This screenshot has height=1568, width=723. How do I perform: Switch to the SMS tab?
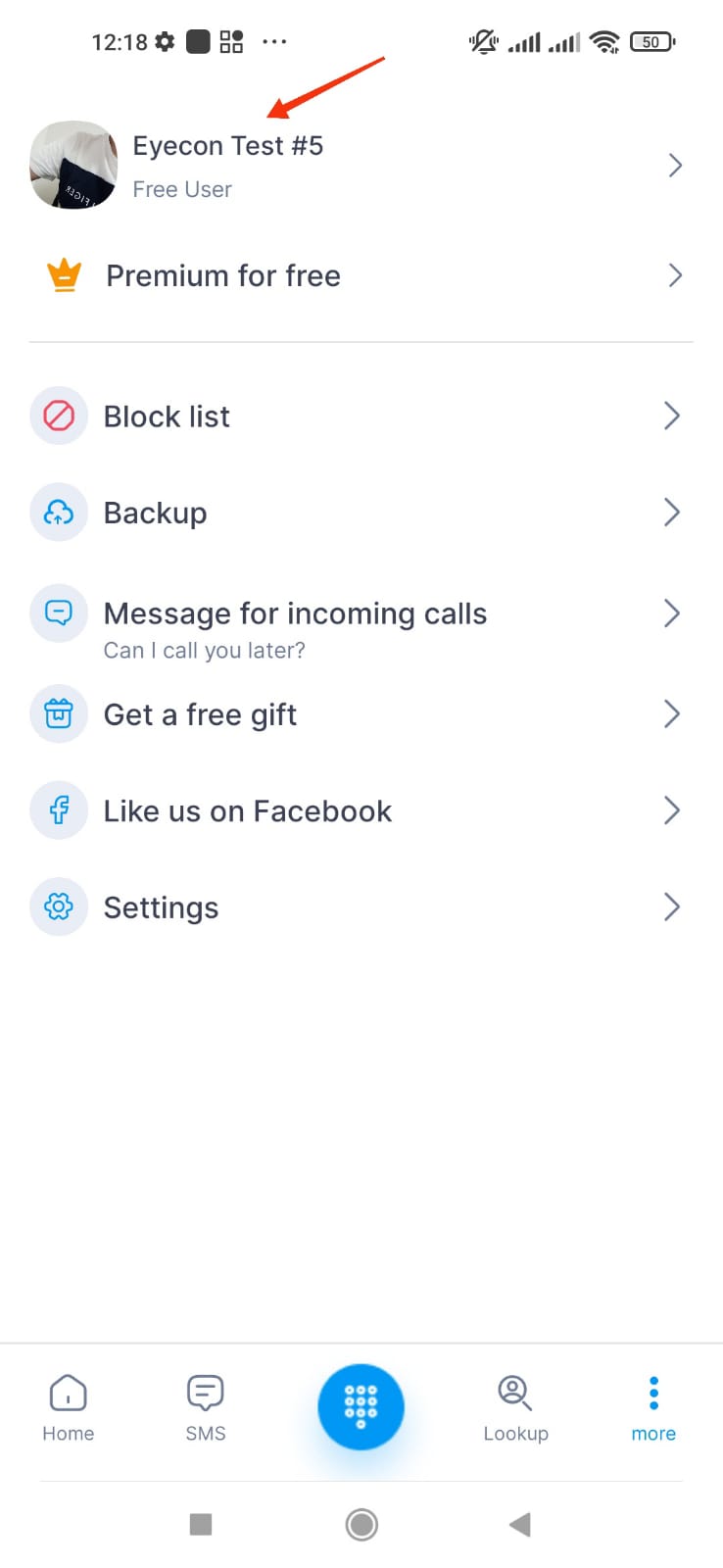206,1407
